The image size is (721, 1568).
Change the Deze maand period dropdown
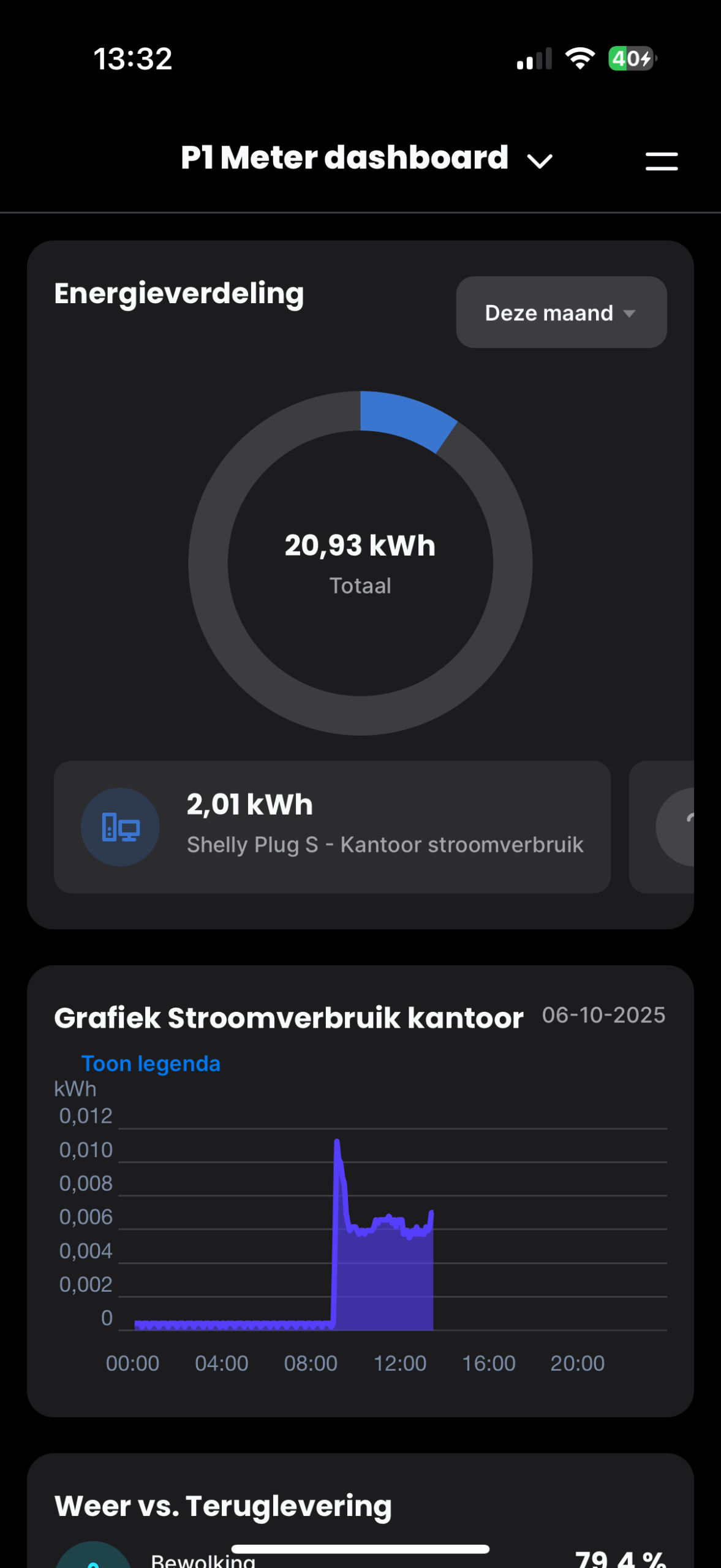(561, 312)
